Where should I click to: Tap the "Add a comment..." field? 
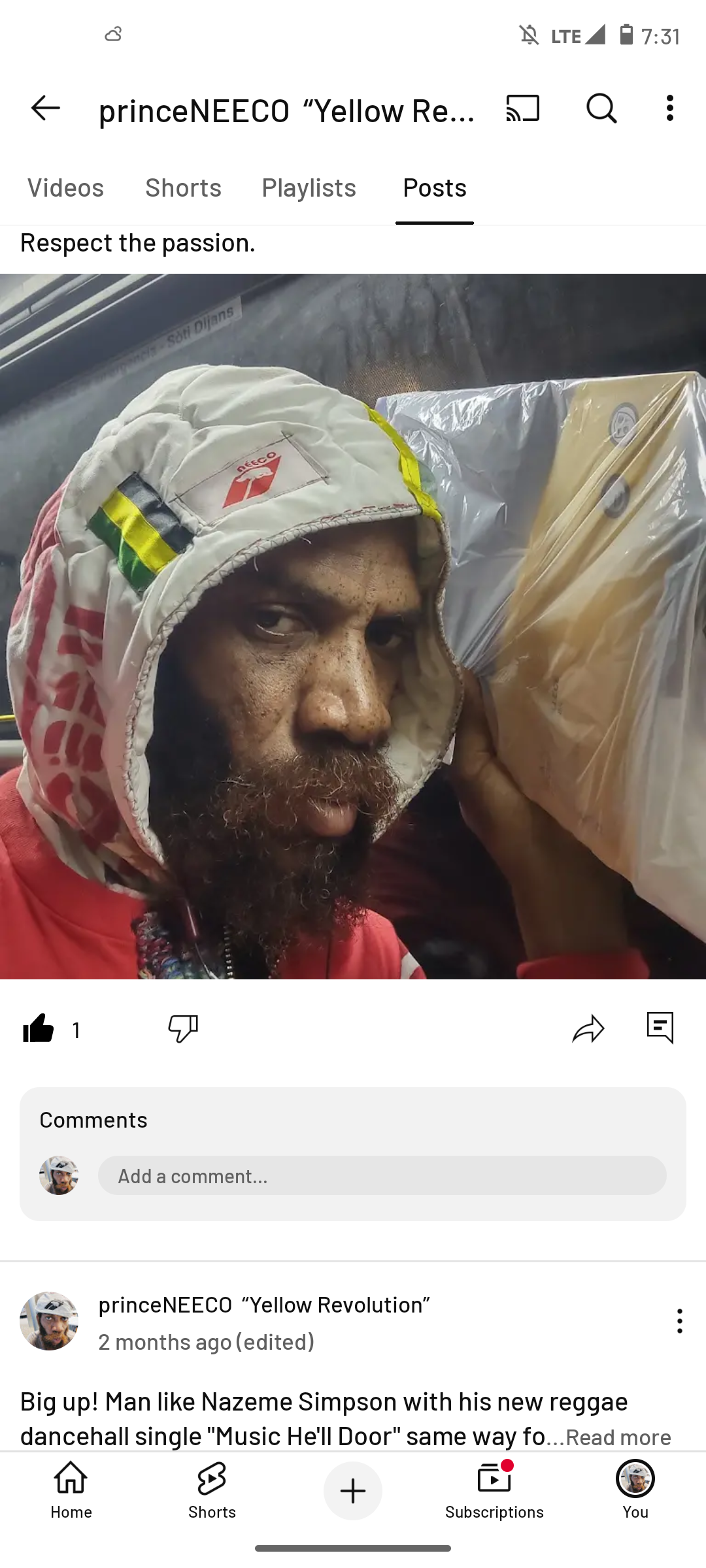coord(382,1175)
